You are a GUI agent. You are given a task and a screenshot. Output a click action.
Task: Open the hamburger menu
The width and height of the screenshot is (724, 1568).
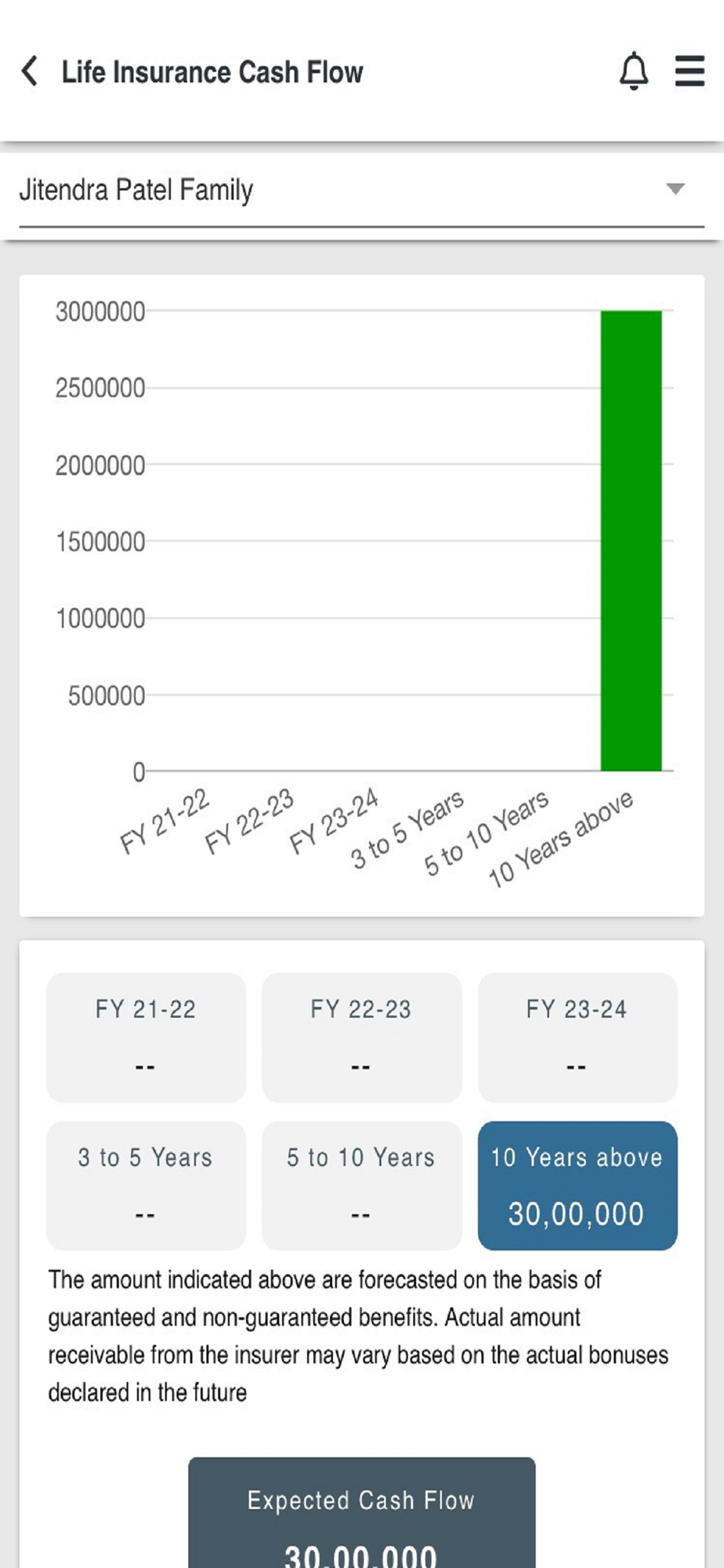point(690,71)
